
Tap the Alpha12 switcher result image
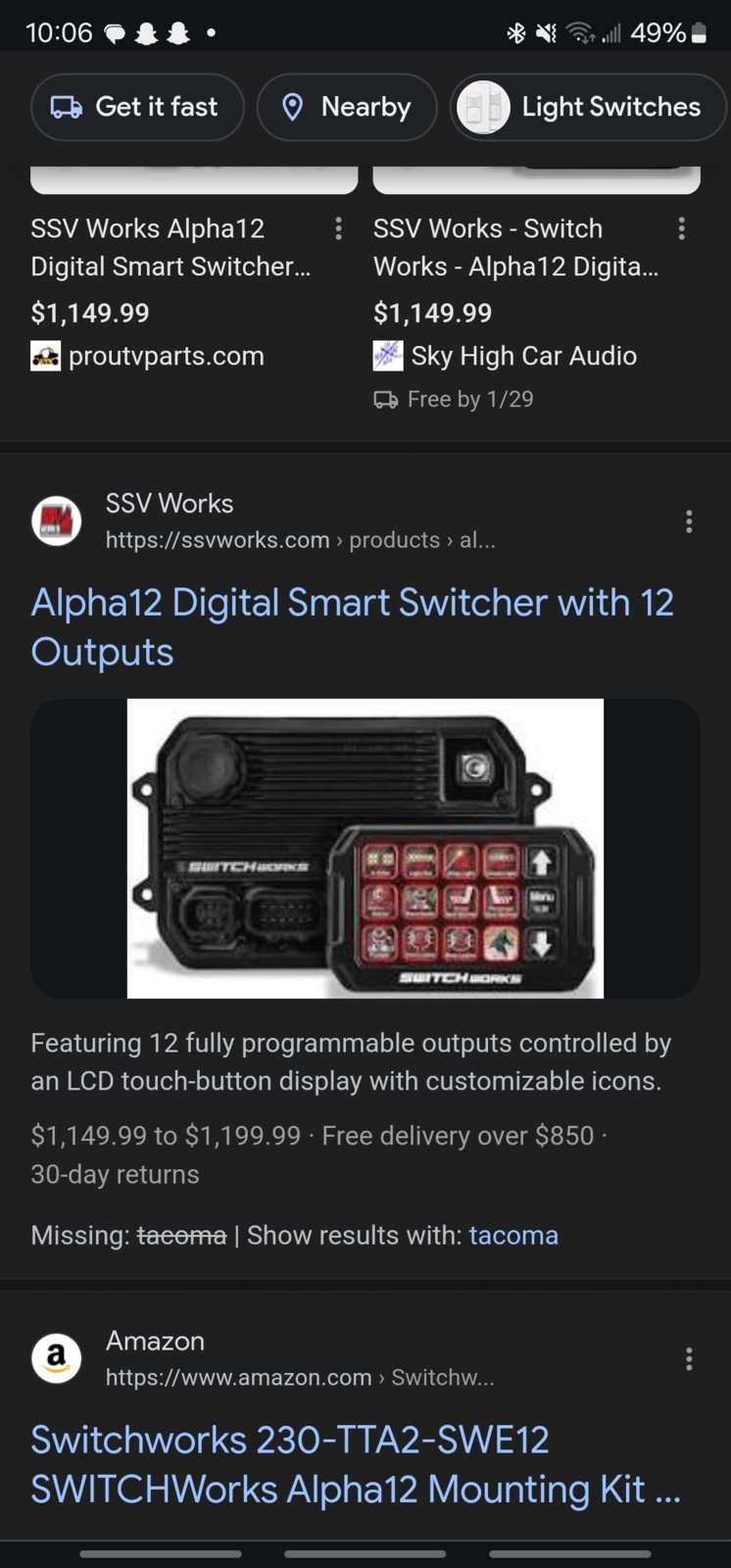click(365, 849)
